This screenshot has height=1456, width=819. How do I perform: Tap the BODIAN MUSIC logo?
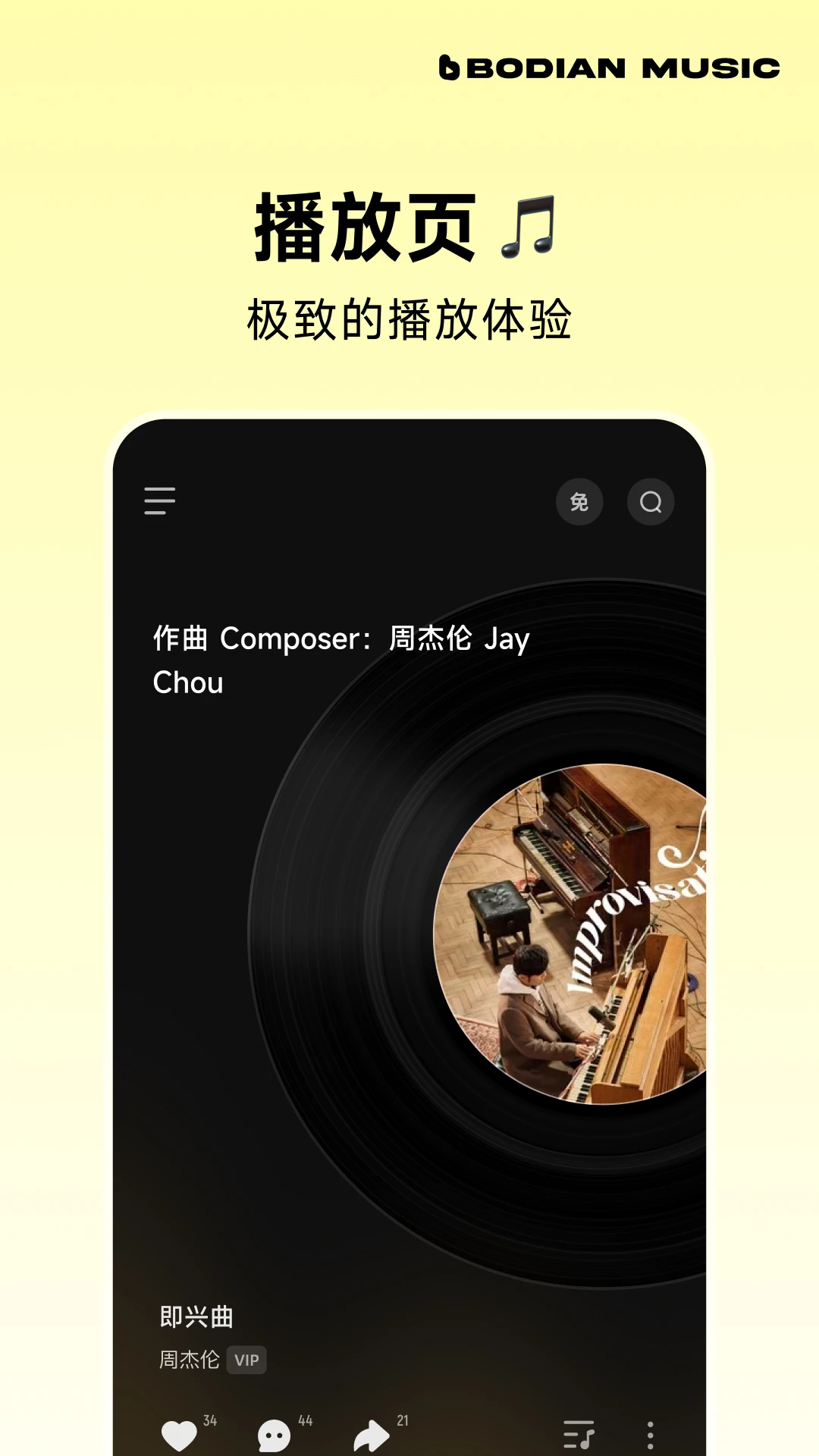(610, 68)
